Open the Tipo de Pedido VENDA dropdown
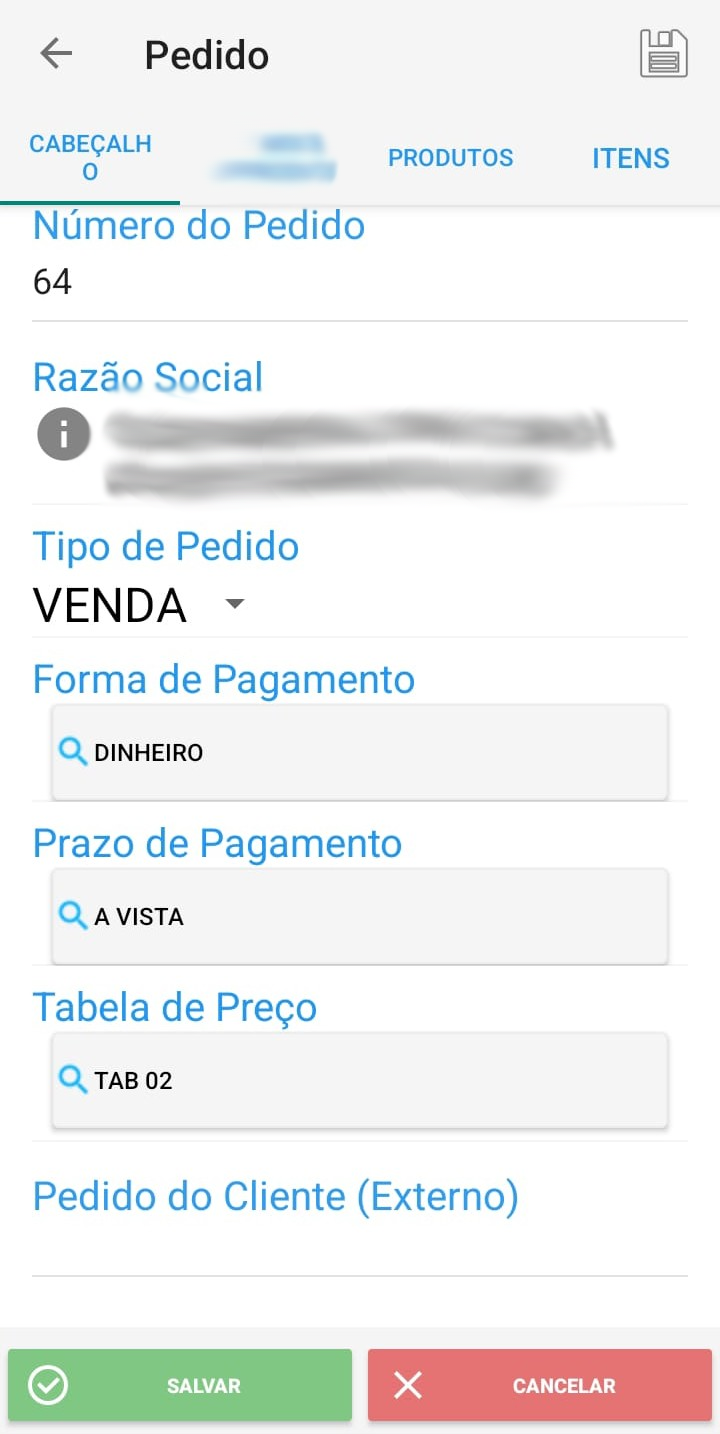Viewport: 720px width, 1434px height. click(x=110, y=604)
